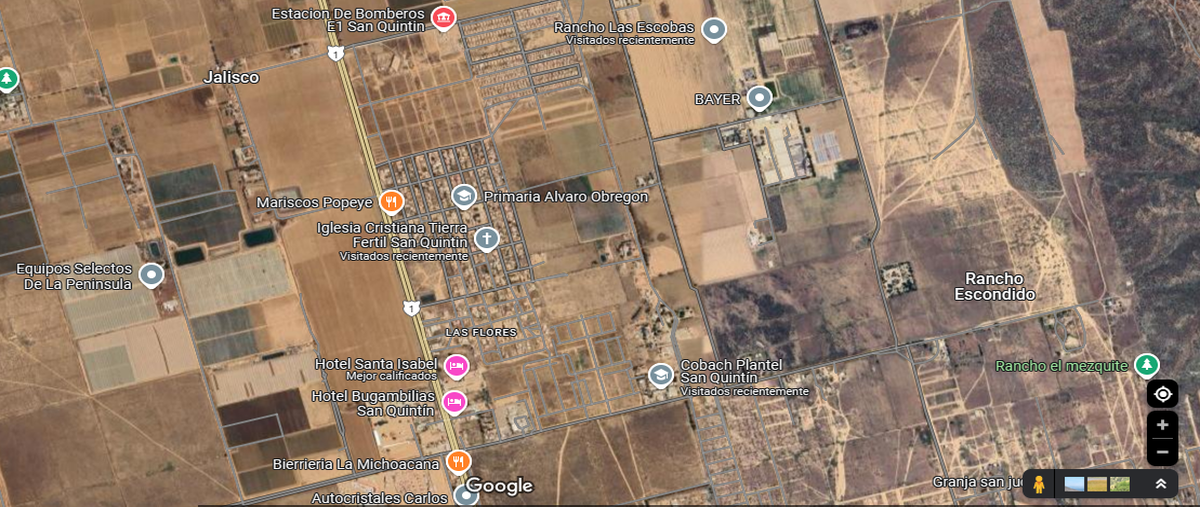Viewport: 1200px width, 507px height.
Task: View Primaria Alvaro Obregon school pin
Action: point(463,195)
